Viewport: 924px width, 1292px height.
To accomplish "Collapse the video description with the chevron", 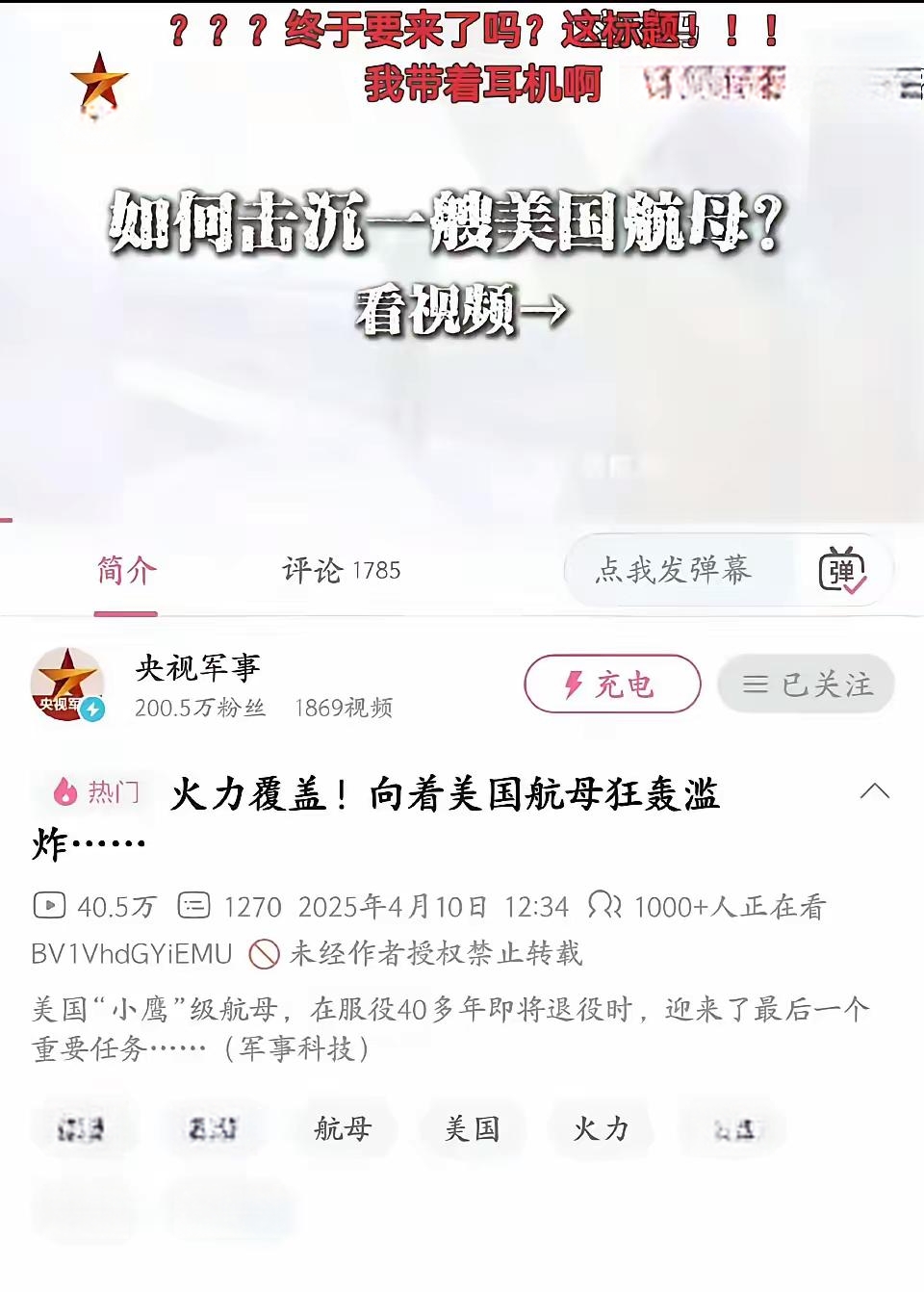I will tap(874, 791).
